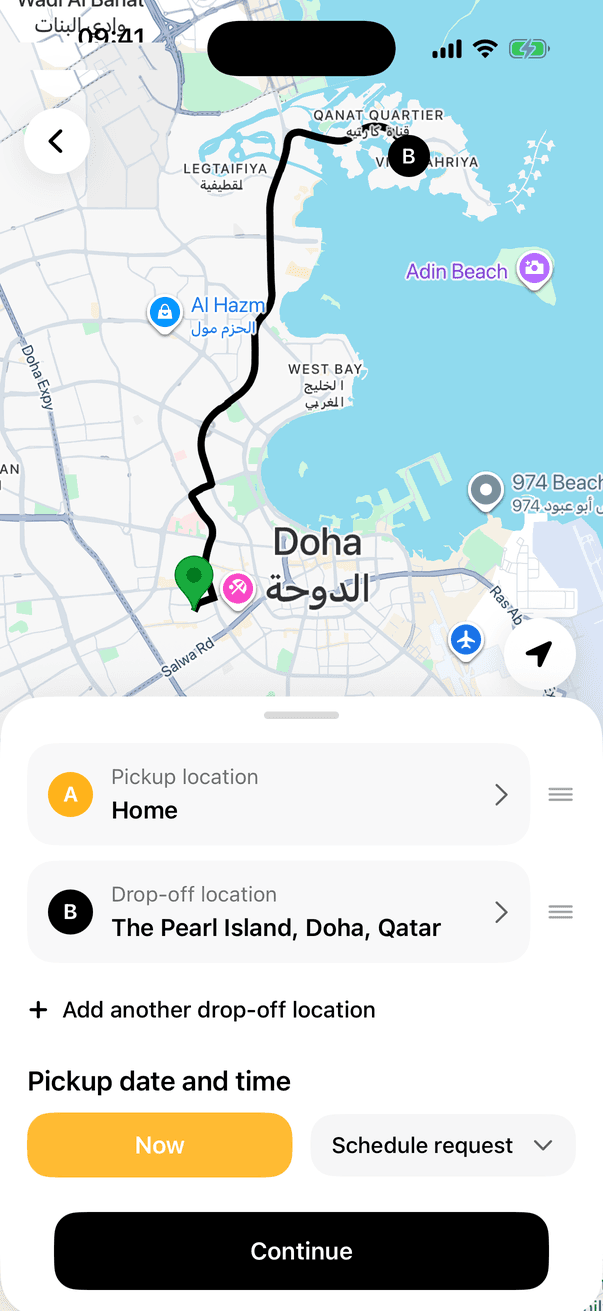This screenshot has width=603, height=1311.
Task: Add another drop-off location
Action: 202,1010
